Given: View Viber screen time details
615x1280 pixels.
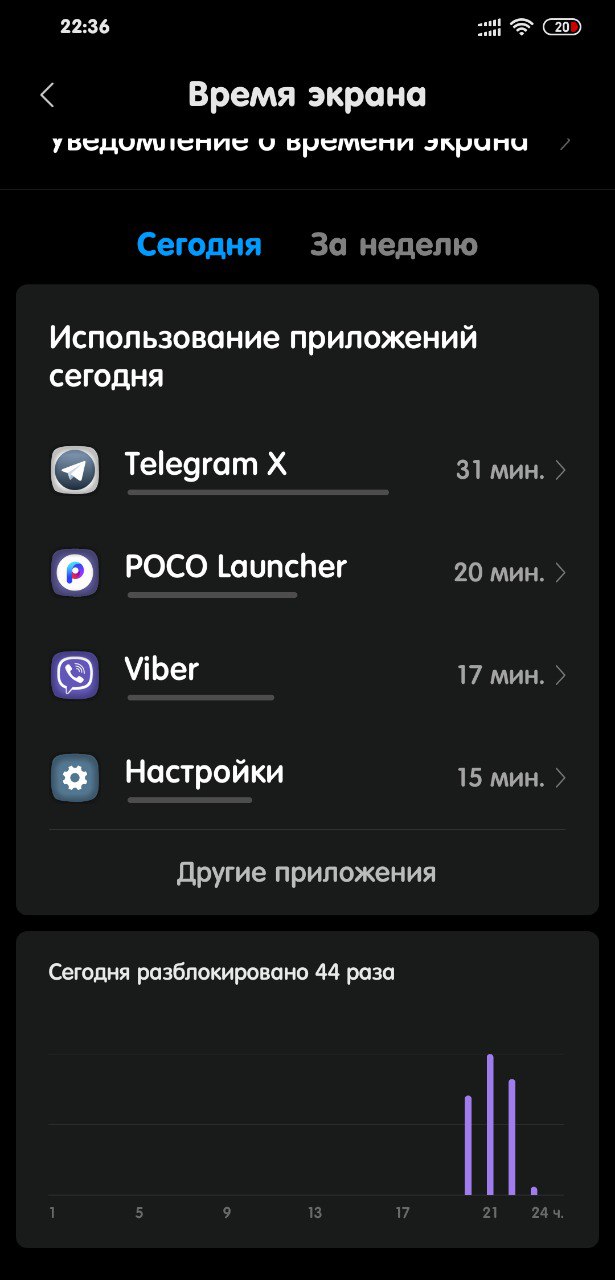Looking at the screenshot, I should [x=307, y=675].
